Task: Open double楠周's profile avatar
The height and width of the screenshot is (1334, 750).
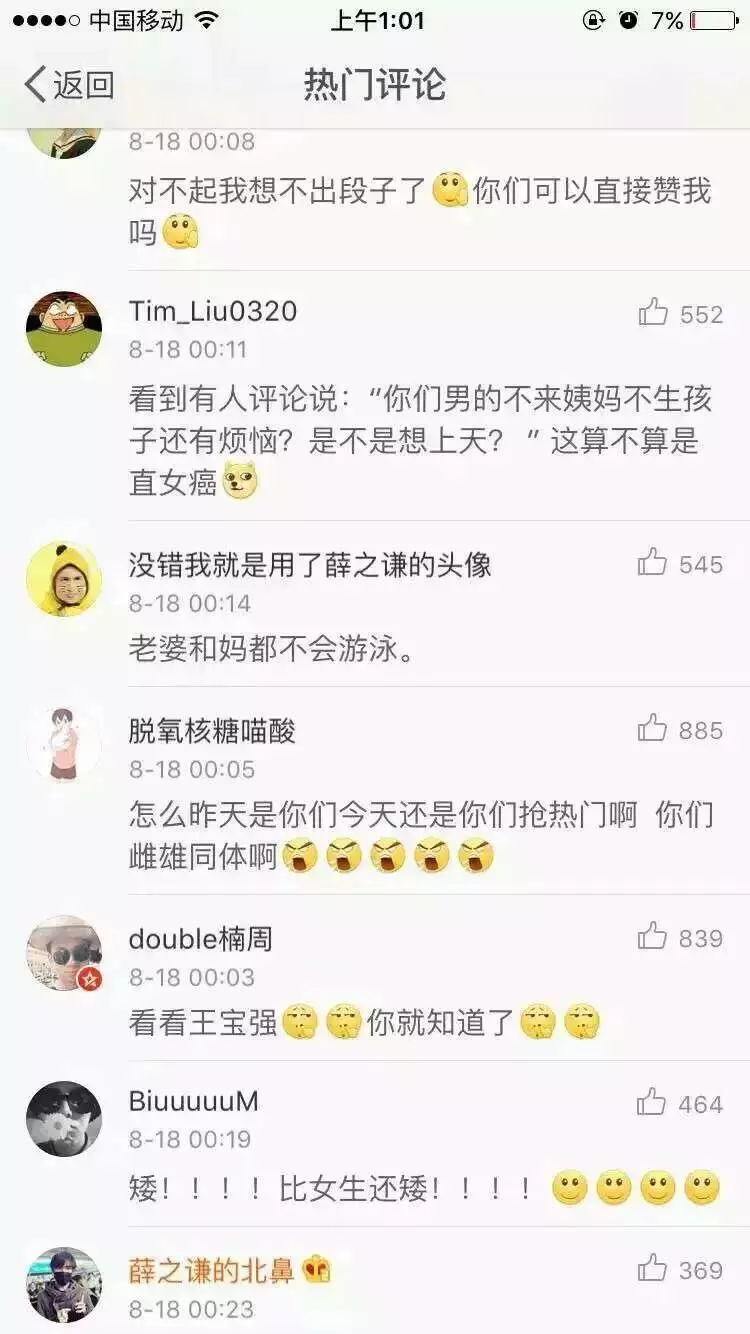Action: [64, 953]
